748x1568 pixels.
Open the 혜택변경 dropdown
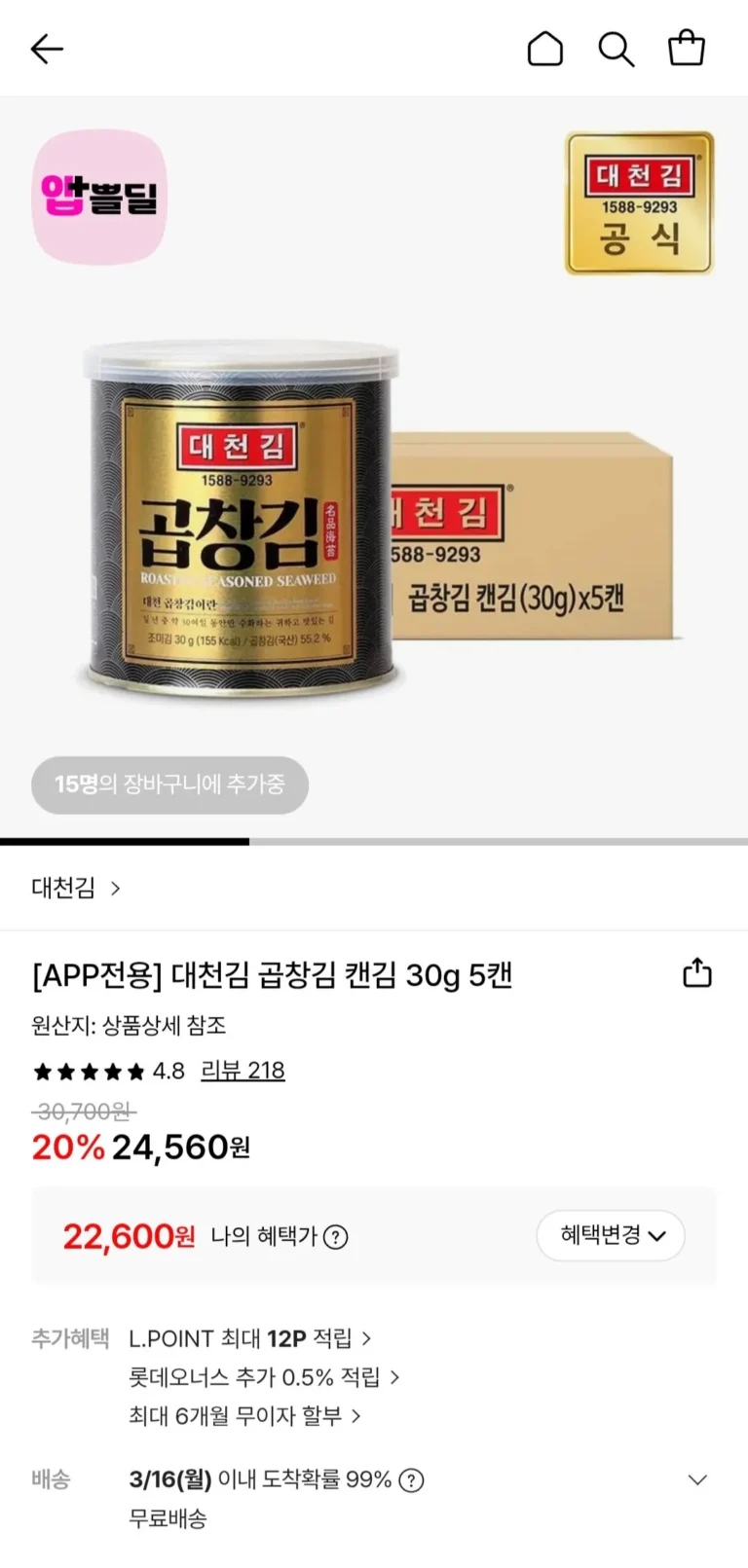(611, 1235)
